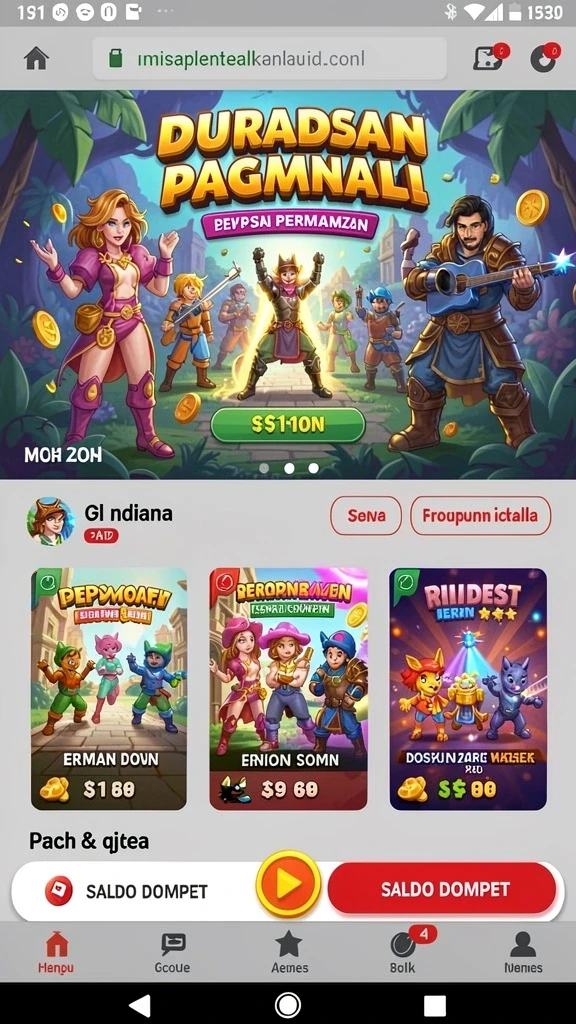
Task: Switch to the Nenies profile tab
Action: [x=523, y=952]
